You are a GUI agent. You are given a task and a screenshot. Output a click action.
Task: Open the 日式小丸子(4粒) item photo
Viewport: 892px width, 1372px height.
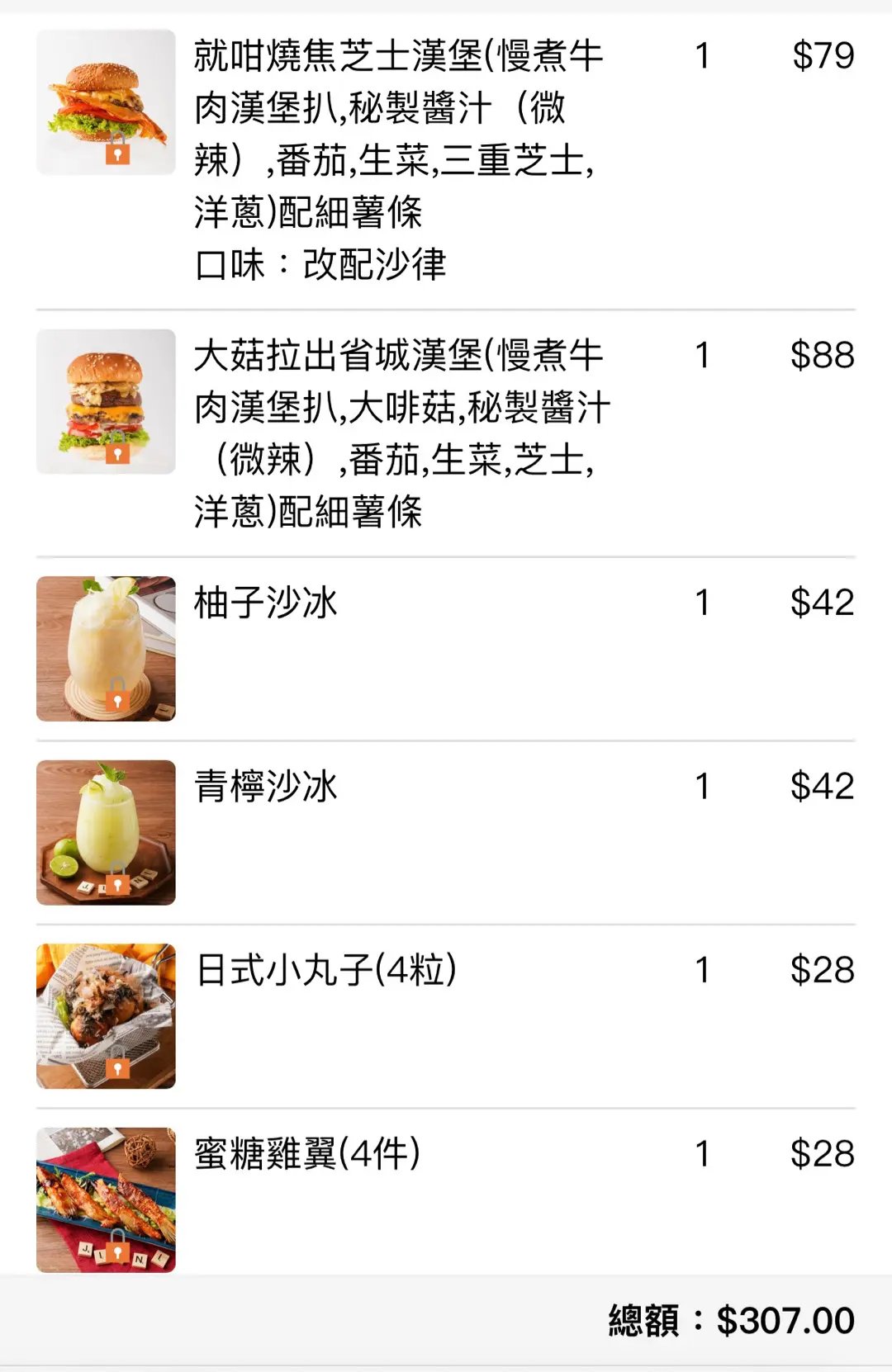(x=106, y=1016)
